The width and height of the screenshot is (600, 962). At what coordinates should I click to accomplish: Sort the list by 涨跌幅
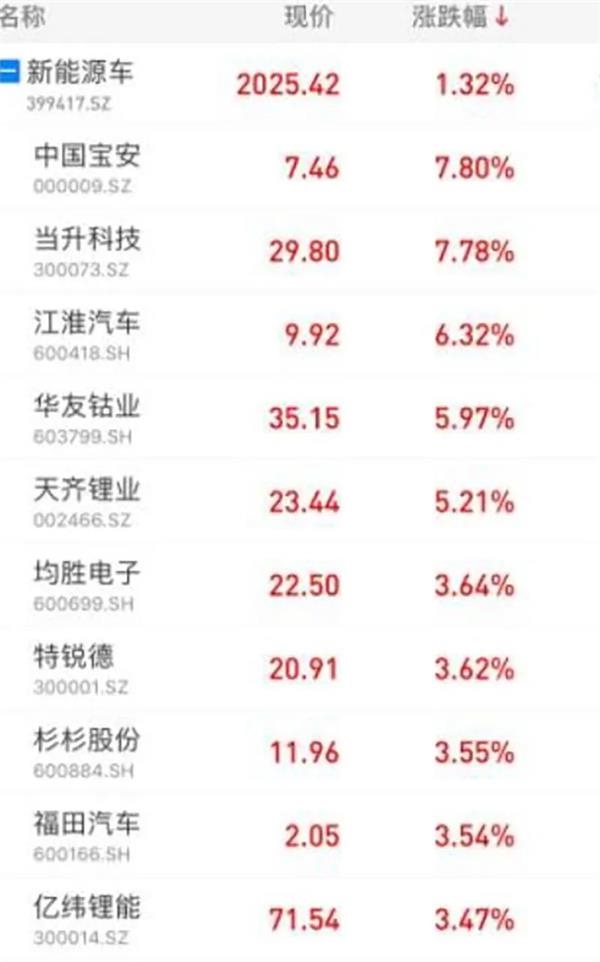pyautogui.click(x=460, y=18)
